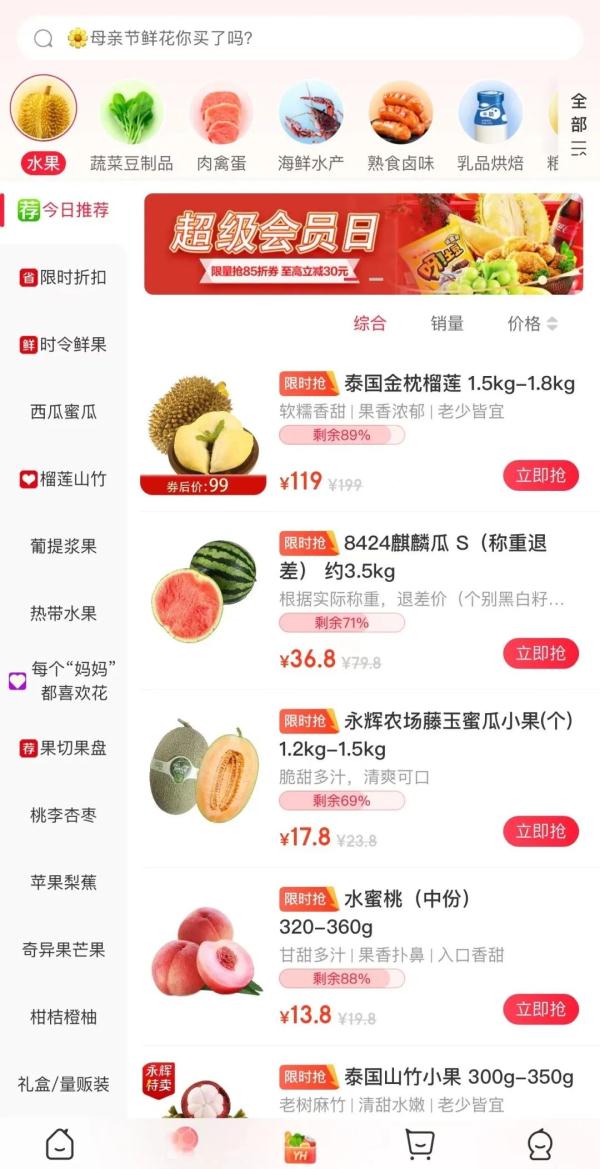Select the 蔬菜豆制品 category
This screenshot has height=1169, width=600.
tap(131, 126)
